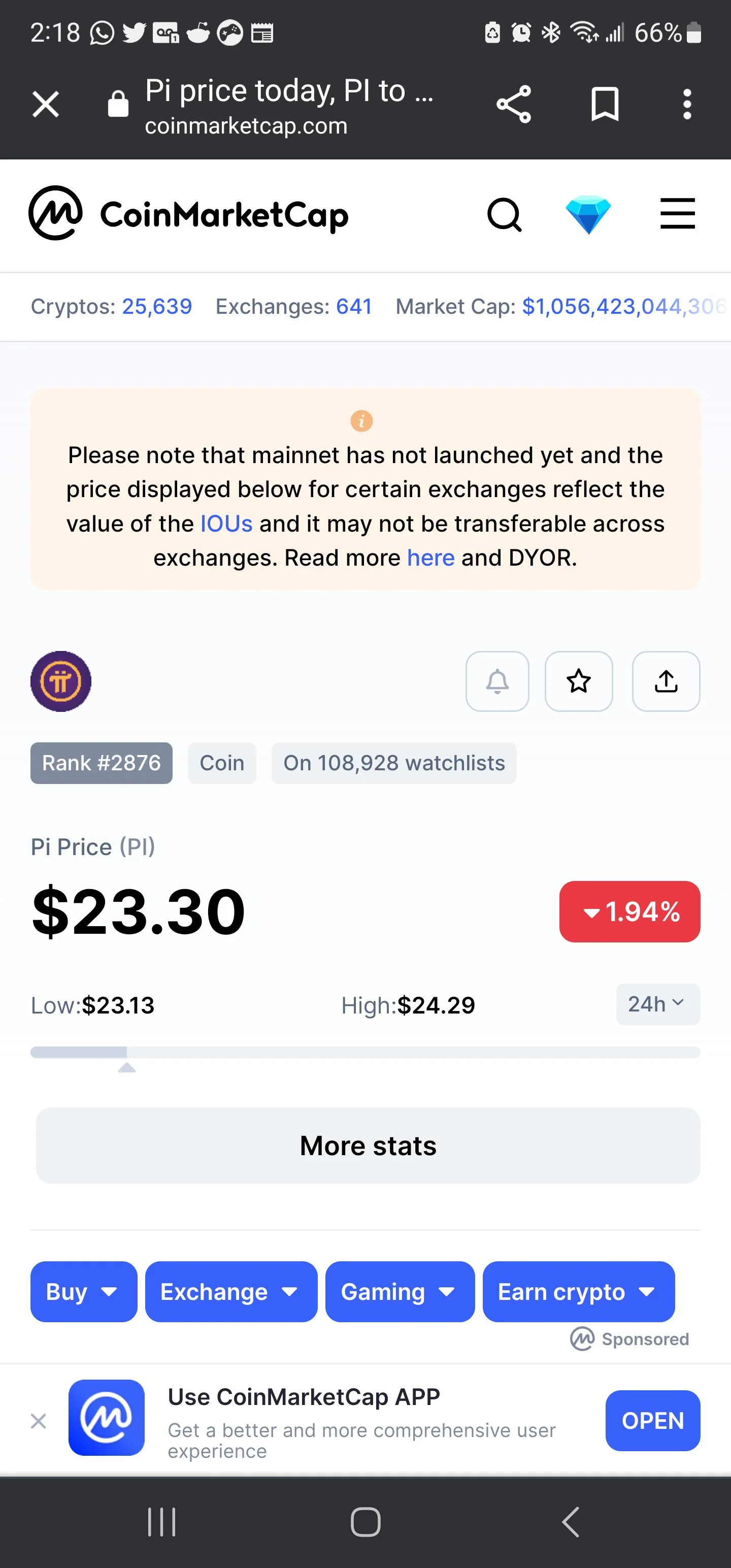Share this page from browser bar
The image size is (731, 1568).
[x=513, y=104]
